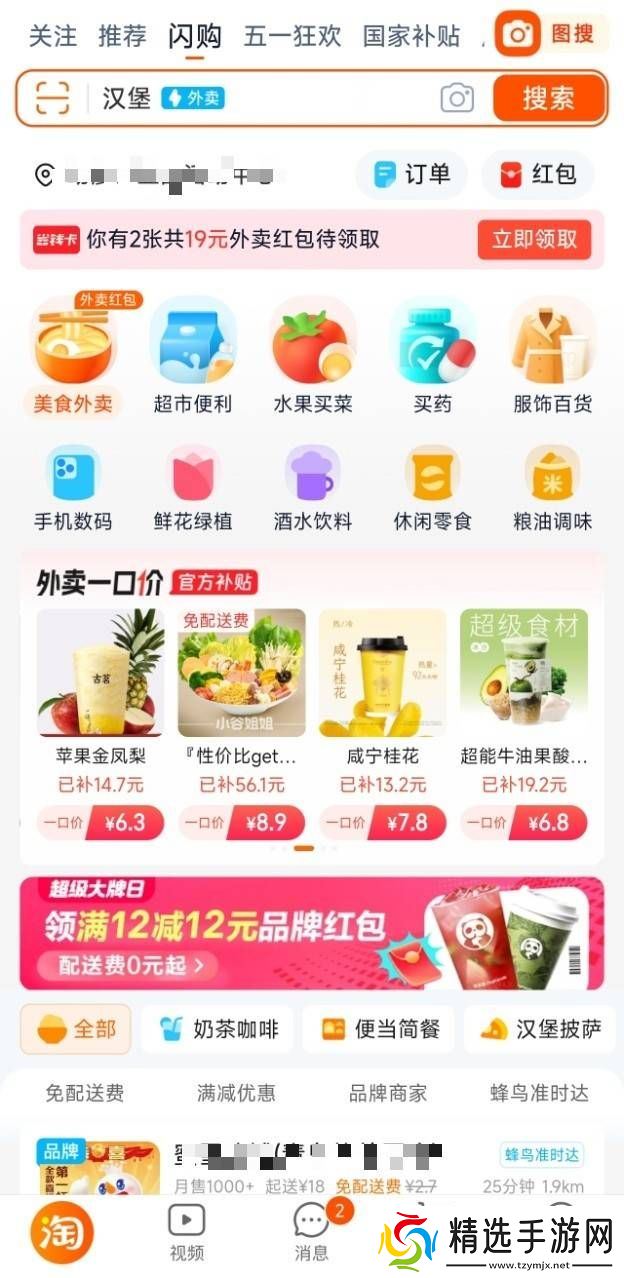Go to the 消息 messages tab

click(x=311, y=1232)
